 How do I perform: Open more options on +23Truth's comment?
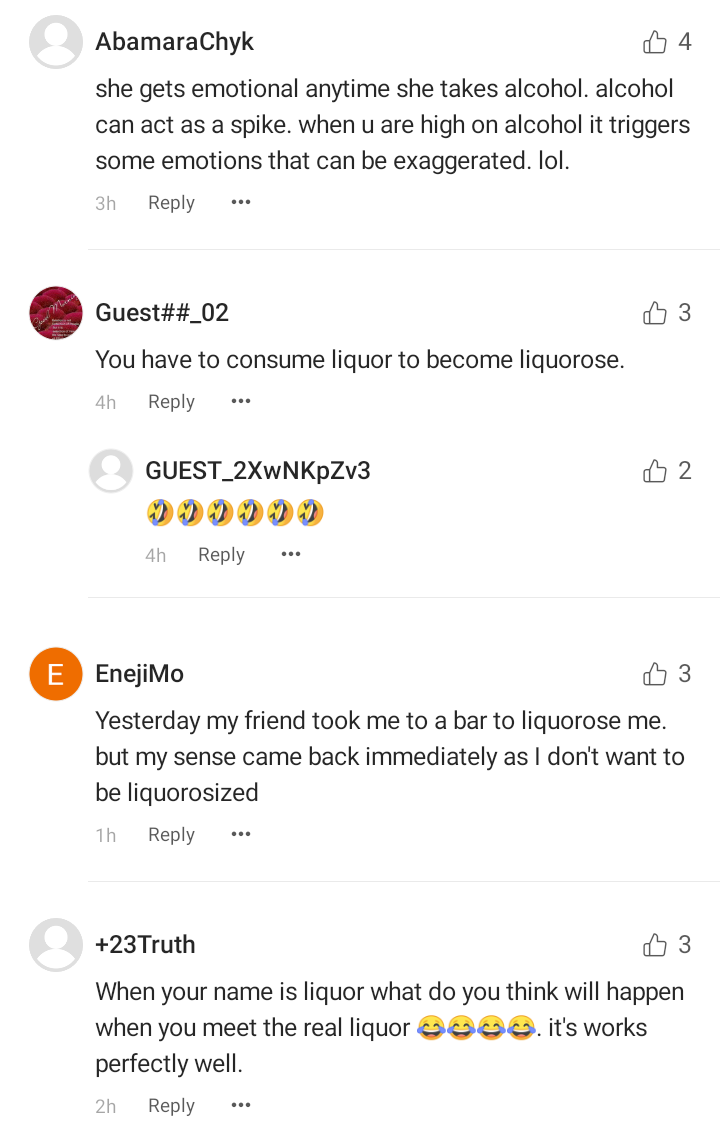coord(241,1105)
